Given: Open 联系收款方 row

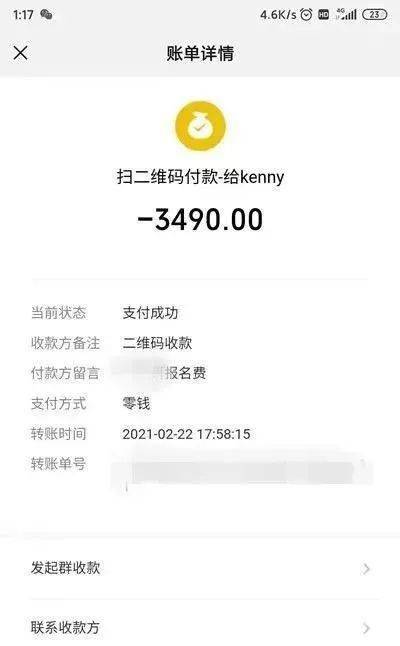Looking at the screenshot, I should [x=200, y=625].
